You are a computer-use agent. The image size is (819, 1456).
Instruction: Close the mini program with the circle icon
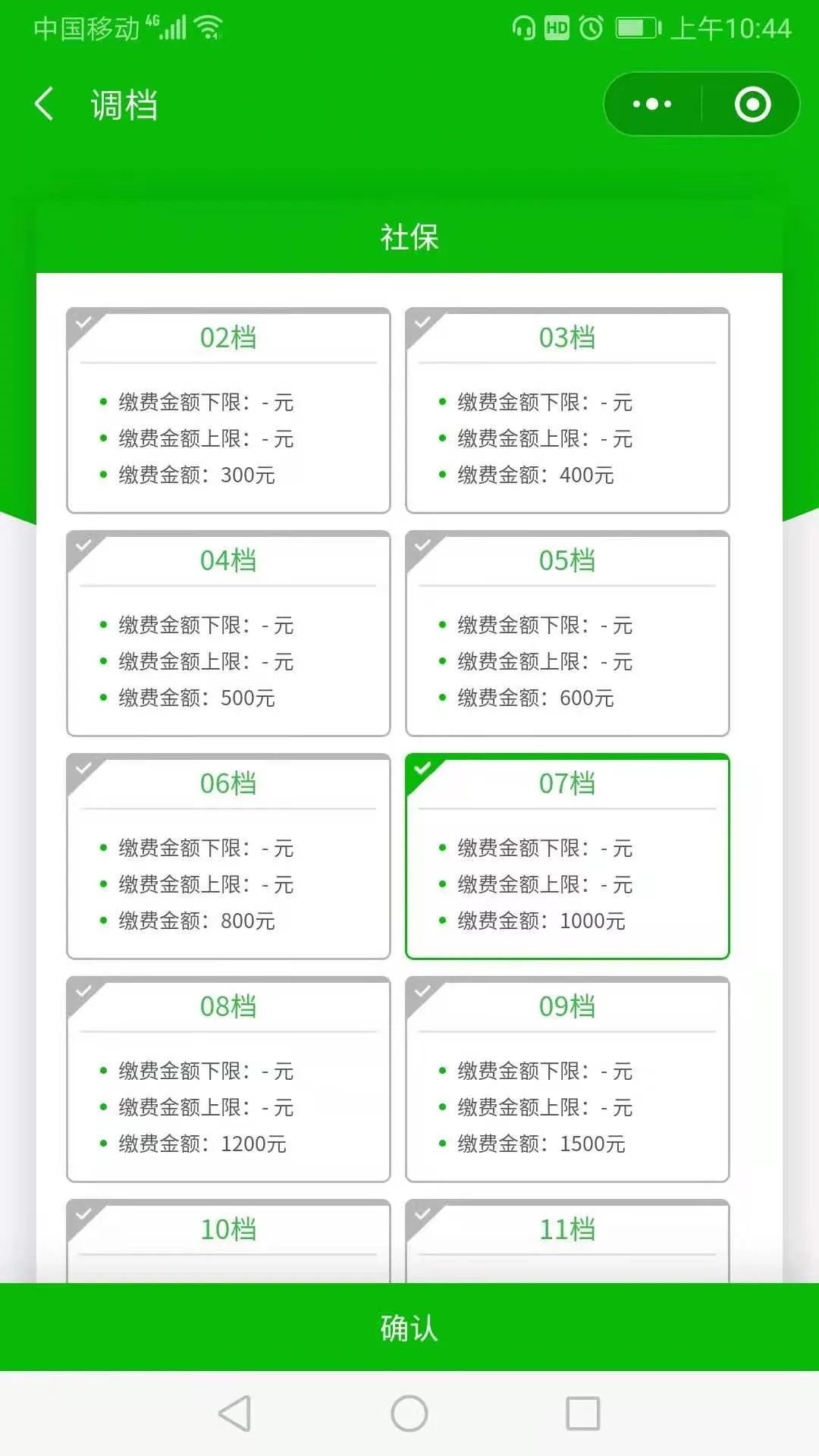tap(752, 104)
